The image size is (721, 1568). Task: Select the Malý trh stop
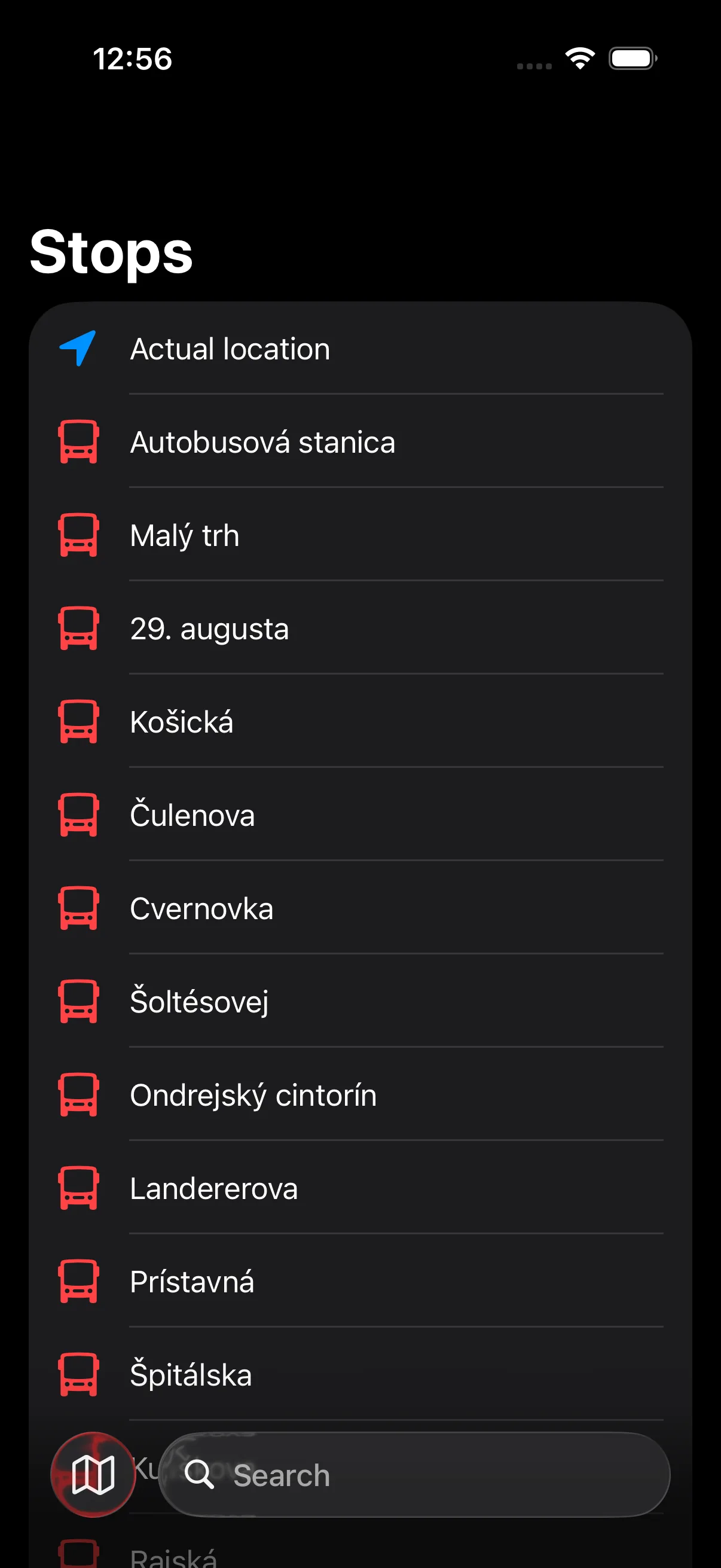tap(185, 536)
